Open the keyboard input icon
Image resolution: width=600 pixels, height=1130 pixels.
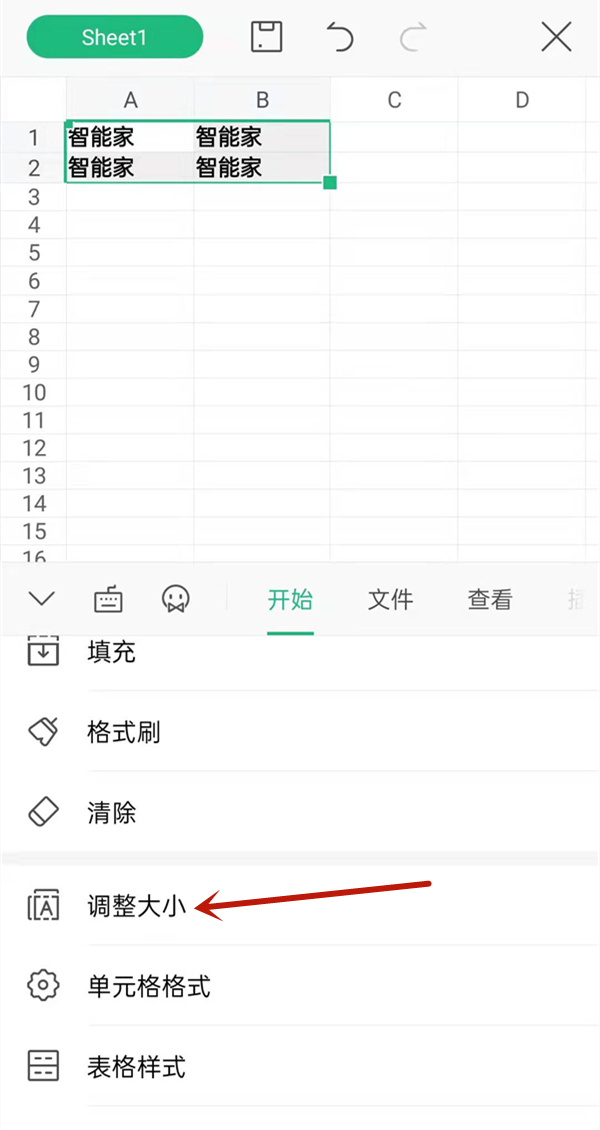click(x=108, y=599)
